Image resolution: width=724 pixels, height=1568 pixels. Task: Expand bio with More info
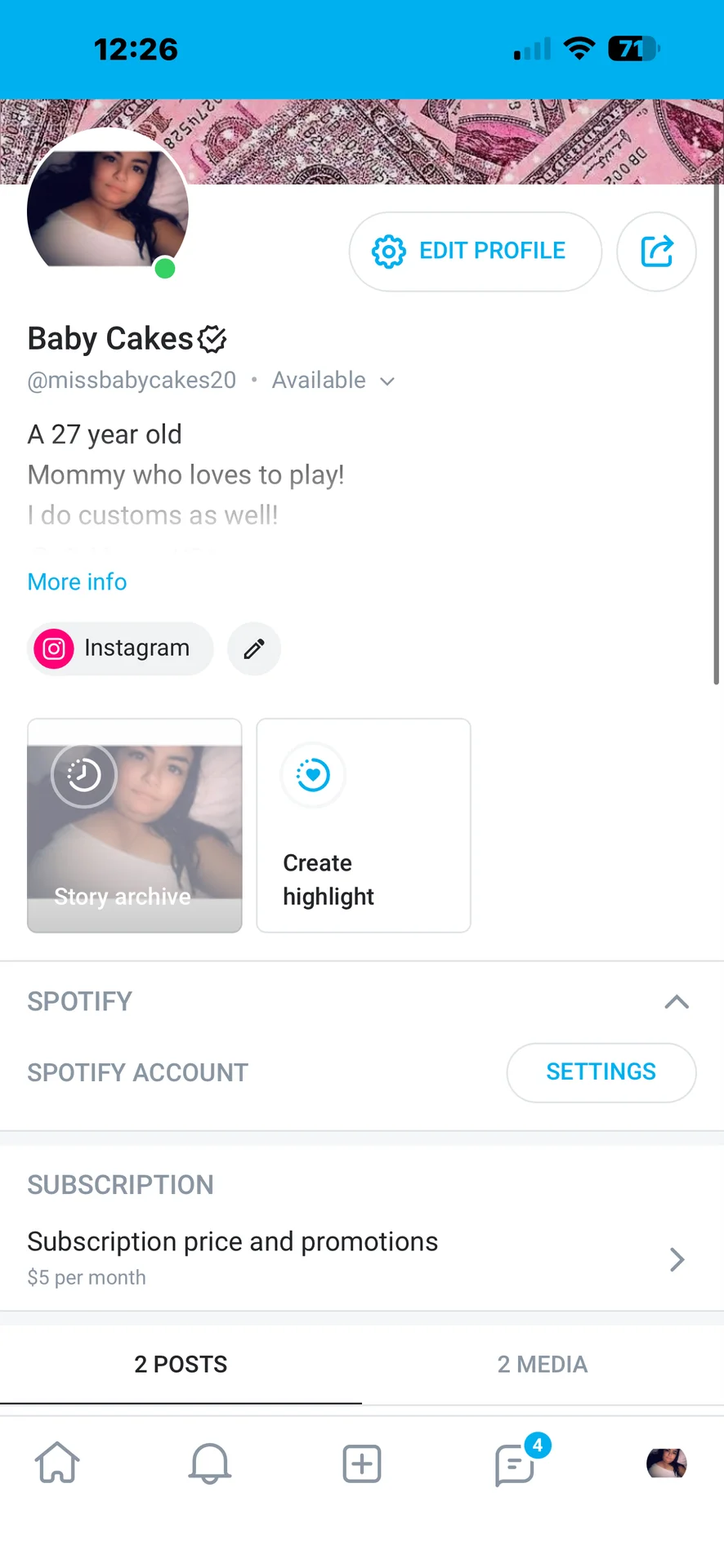(x=77, y=581)
